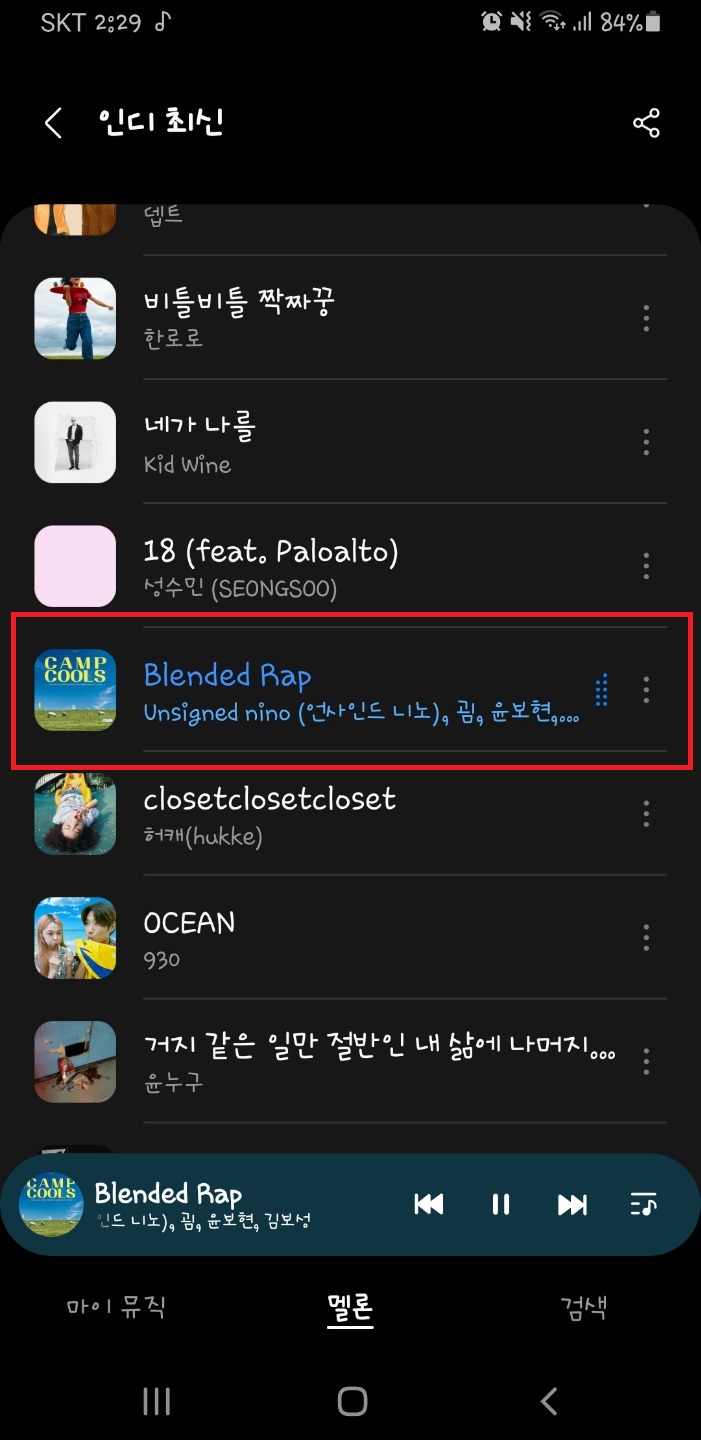Go back from 인디 최신 playlist

[53, 124]
